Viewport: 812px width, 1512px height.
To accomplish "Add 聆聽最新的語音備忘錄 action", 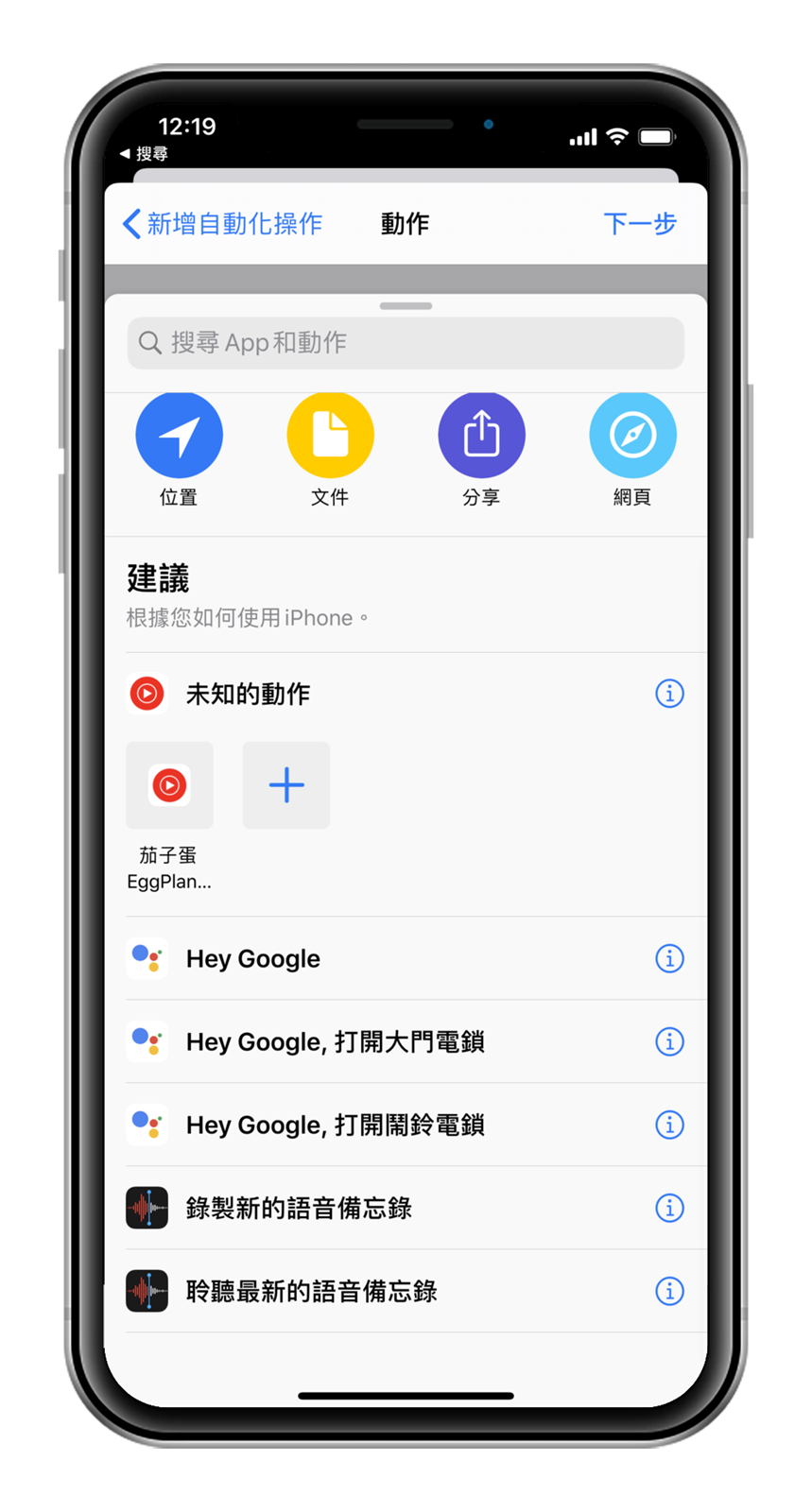I will pyautogui.click(x=311, y=1292).
